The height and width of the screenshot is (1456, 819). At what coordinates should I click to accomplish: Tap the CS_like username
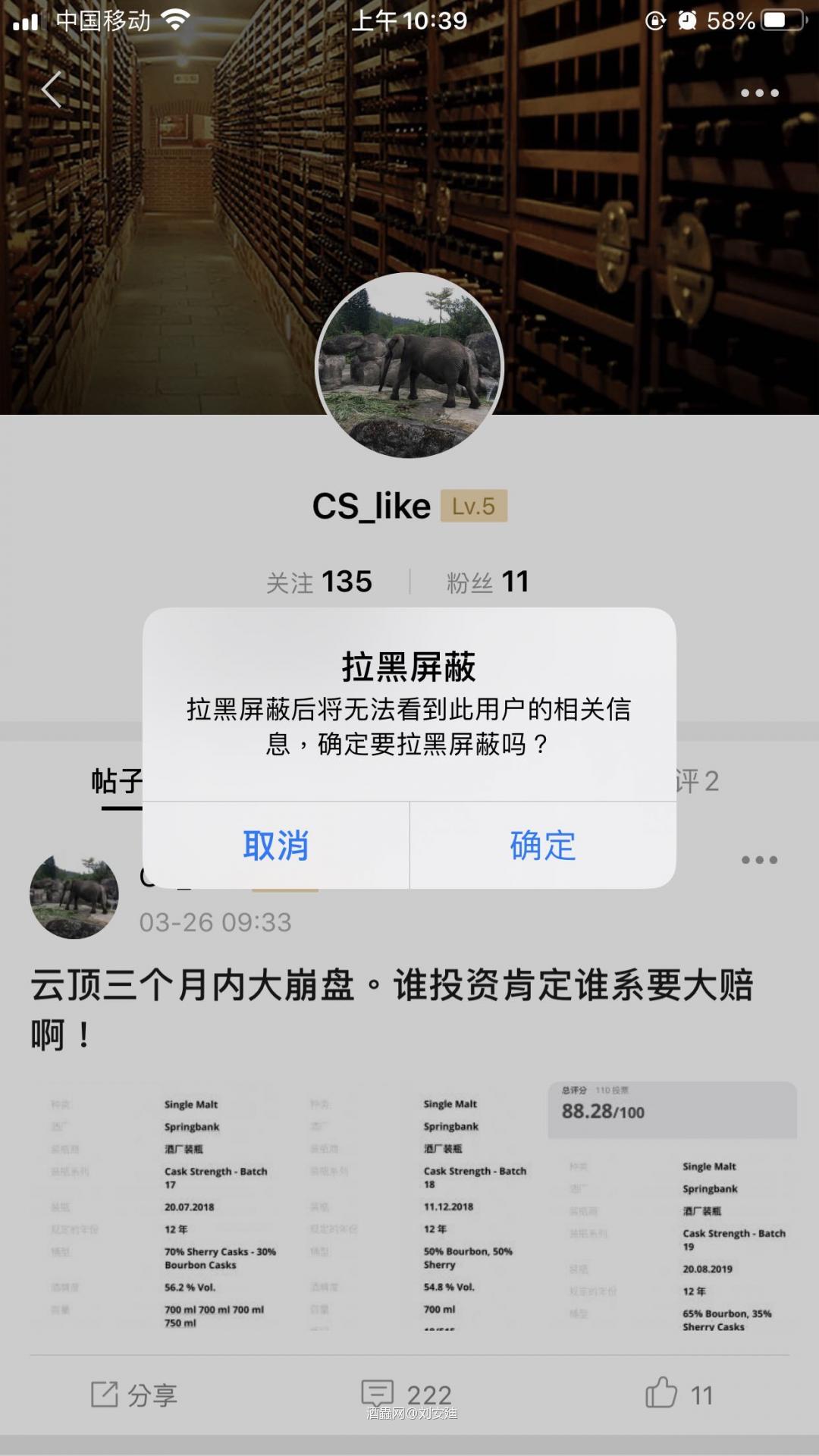[373, 507]
